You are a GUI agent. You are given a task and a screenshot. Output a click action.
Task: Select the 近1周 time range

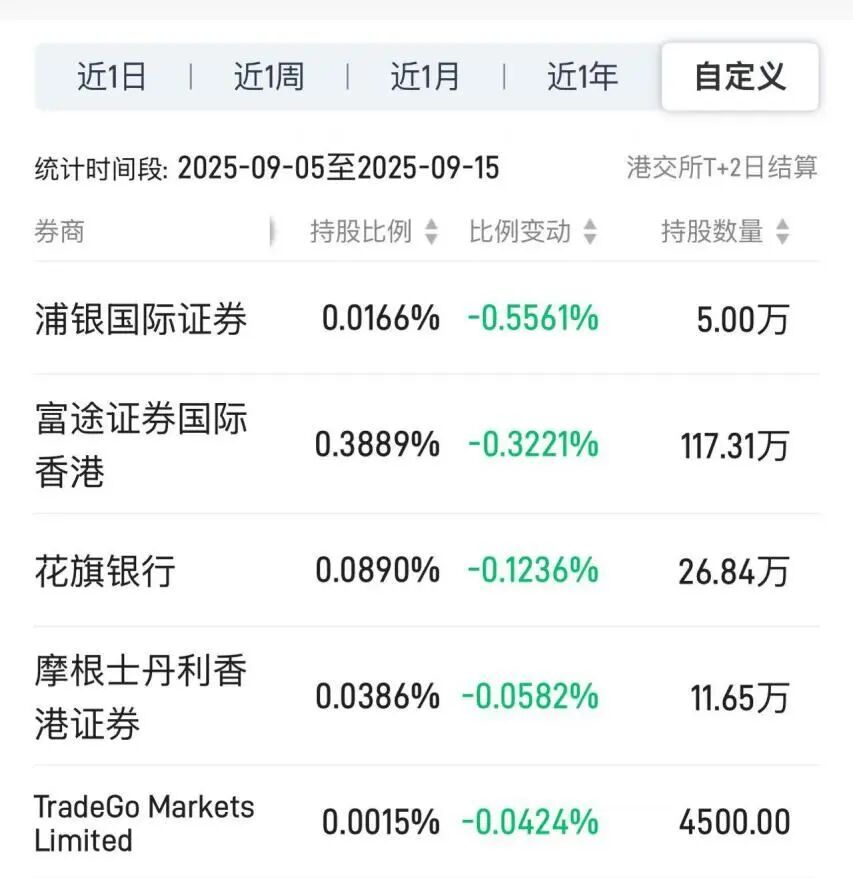pyautogui.click(x=269, y=77)
